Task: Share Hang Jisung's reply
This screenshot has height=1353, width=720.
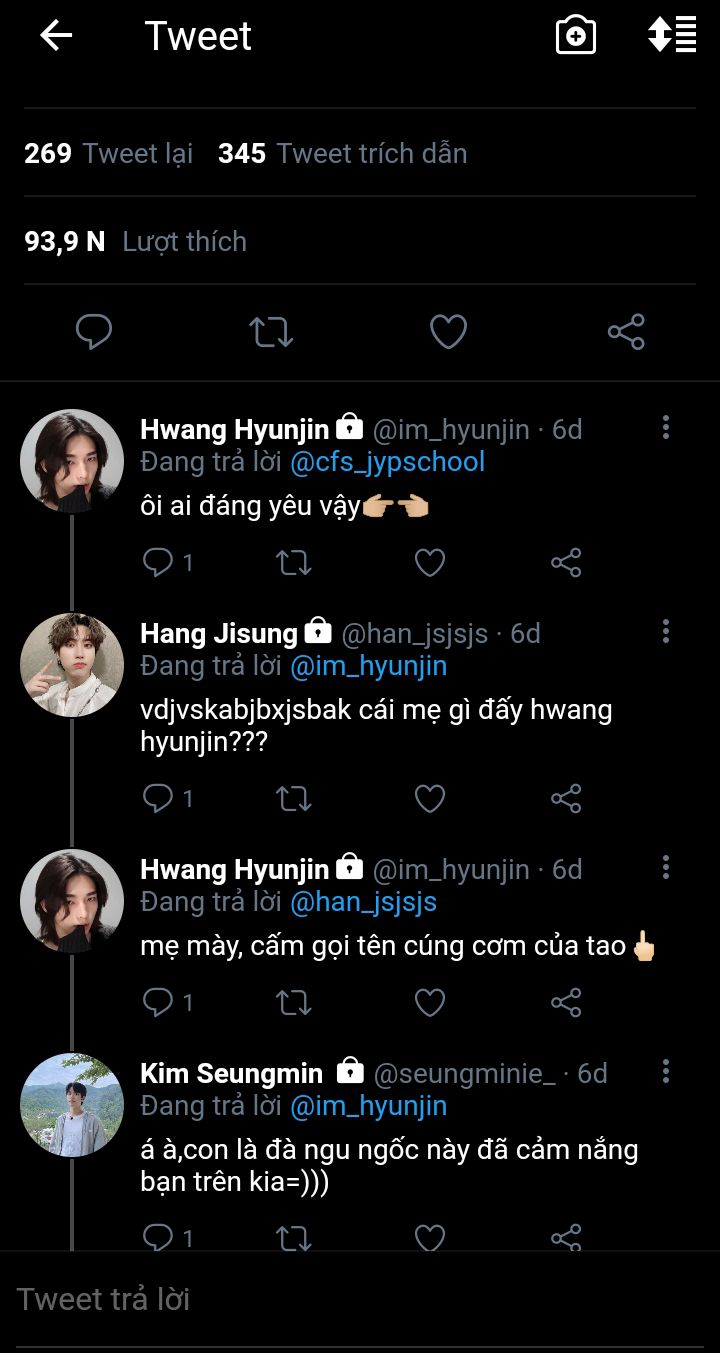Action: pos(566,798)
